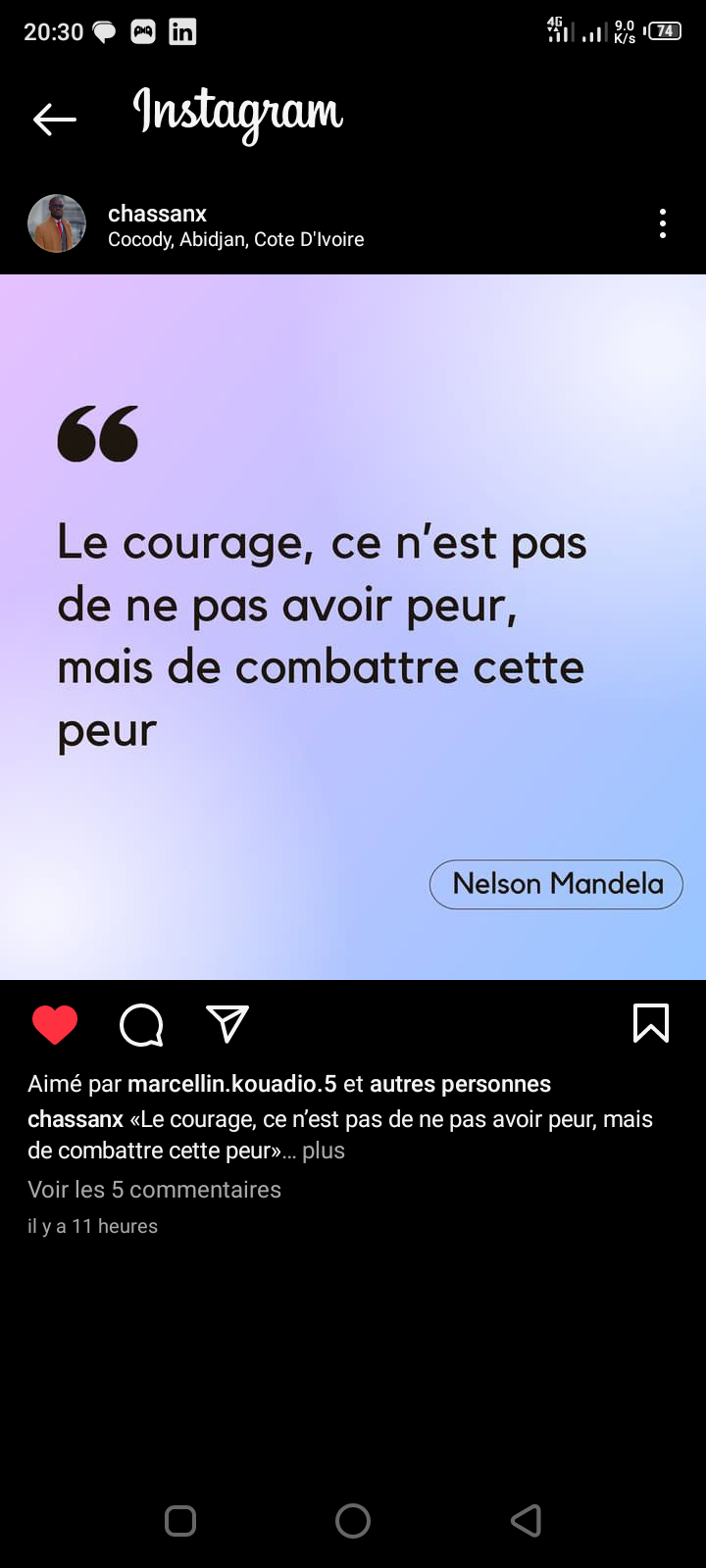The image size is (706, 1568).
Task: Open the Nelson Mandela quote image
Action: 353,627
